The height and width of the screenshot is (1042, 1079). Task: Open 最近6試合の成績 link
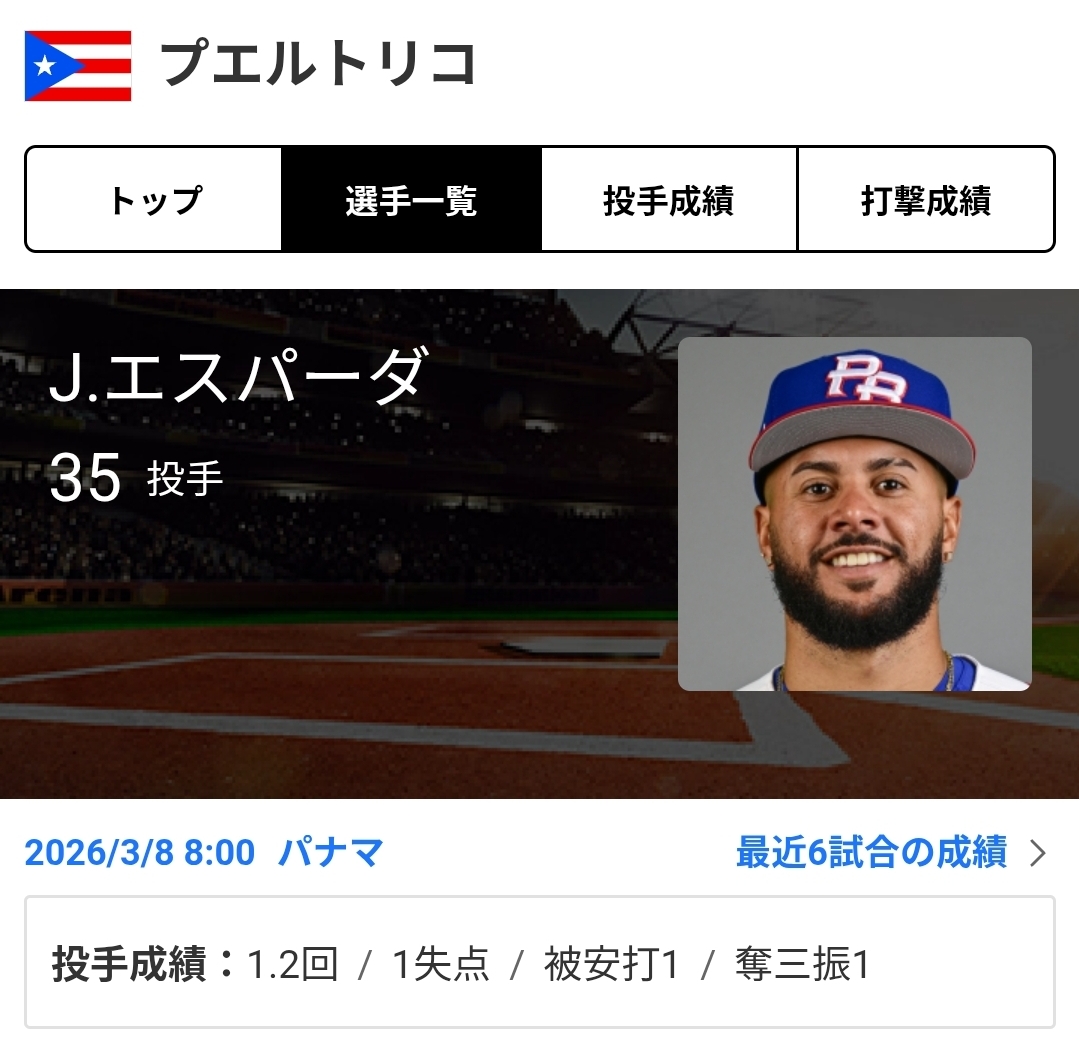(x=888, y=853)
